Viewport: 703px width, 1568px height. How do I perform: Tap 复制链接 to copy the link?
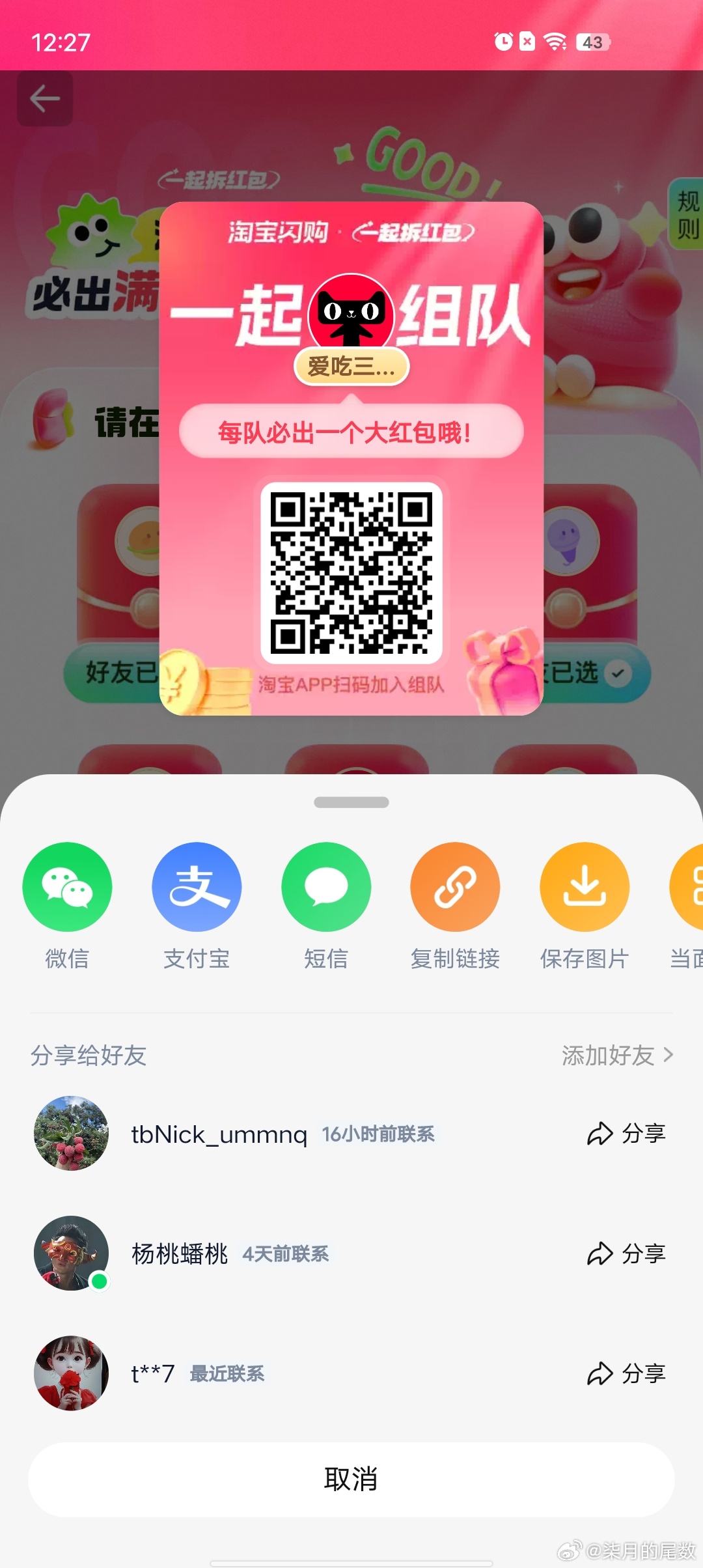(x=455, y=887)
